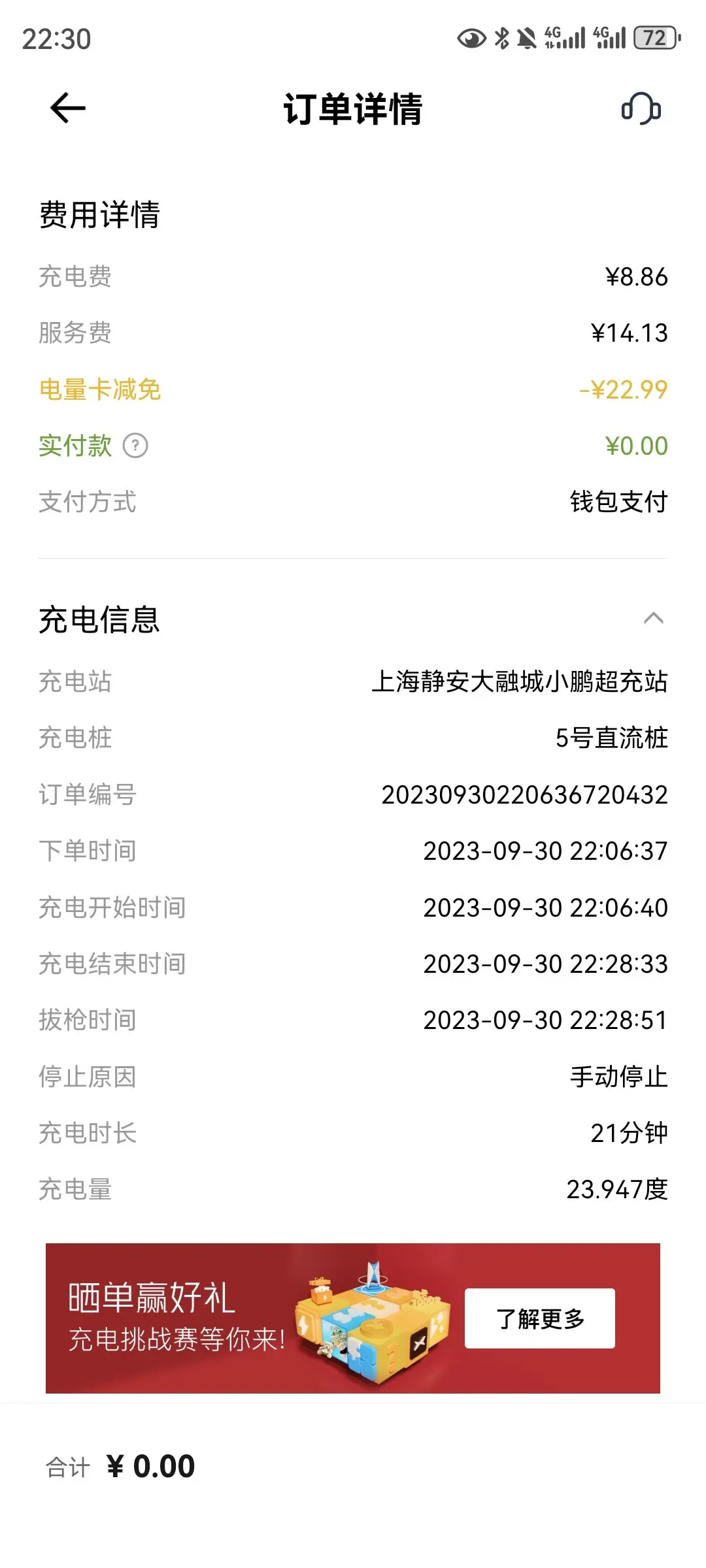Open the 晒单赢好礼 banner
The width and height of the screenshot is (706, 1568).
pos(353,1318)
